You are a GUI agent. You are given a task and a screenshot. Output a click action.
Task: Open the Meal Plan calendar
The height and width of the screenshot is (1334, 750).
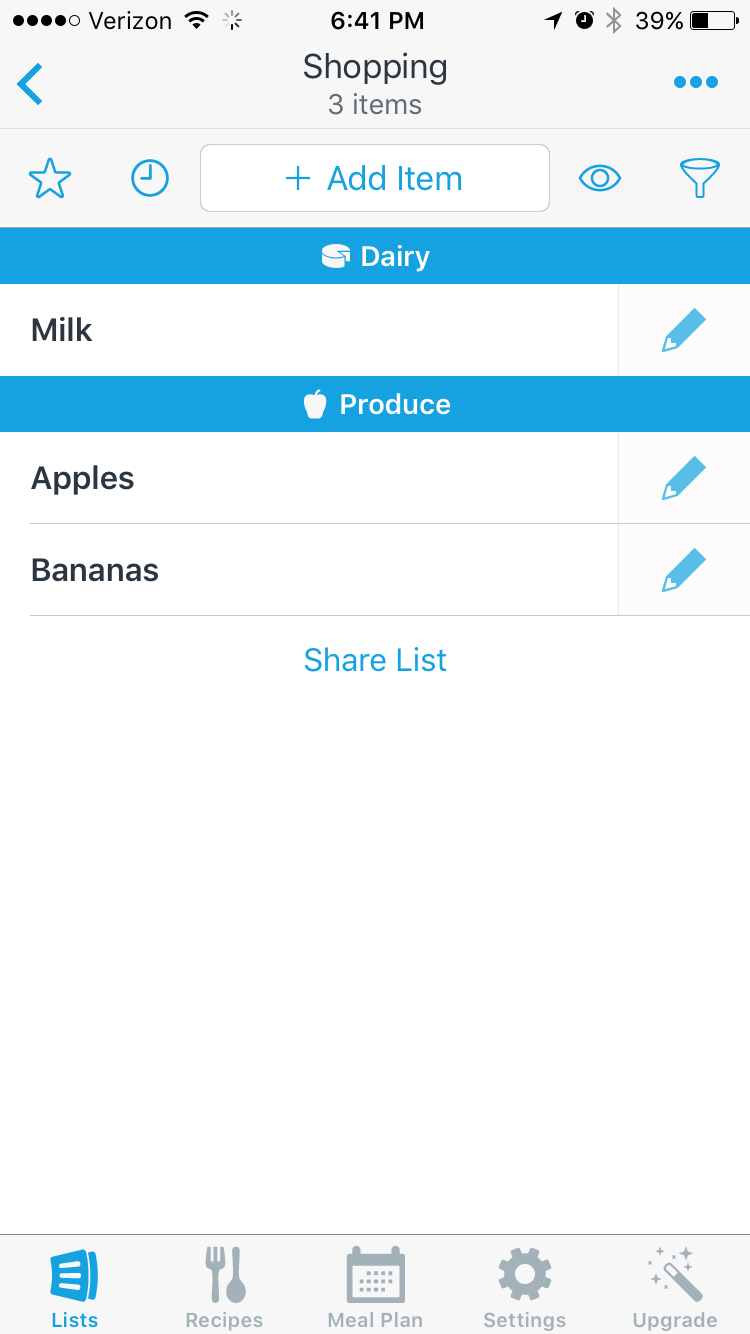375,1285
